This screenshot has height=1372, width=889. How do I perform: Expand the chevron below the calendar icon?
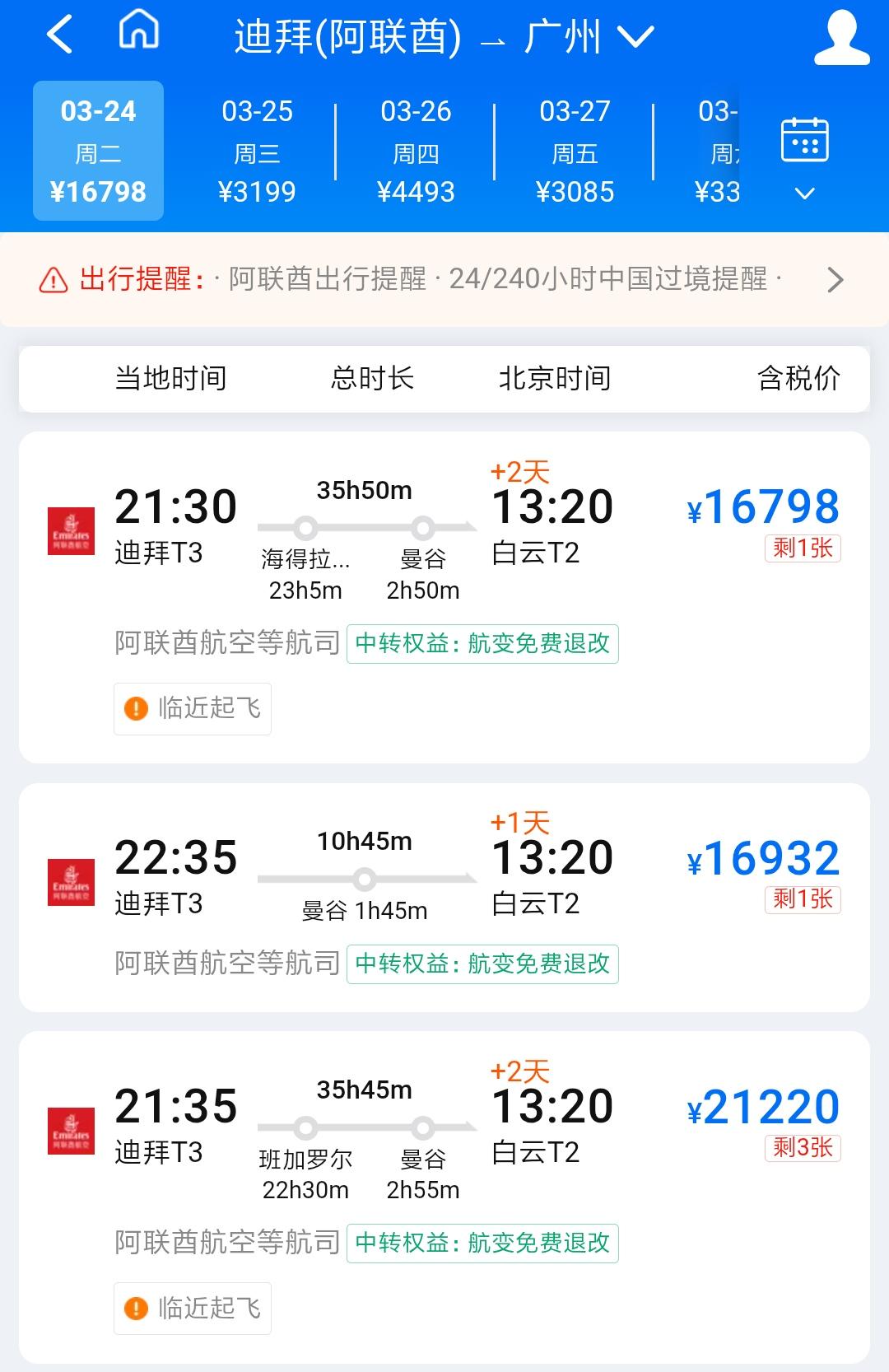803,194
